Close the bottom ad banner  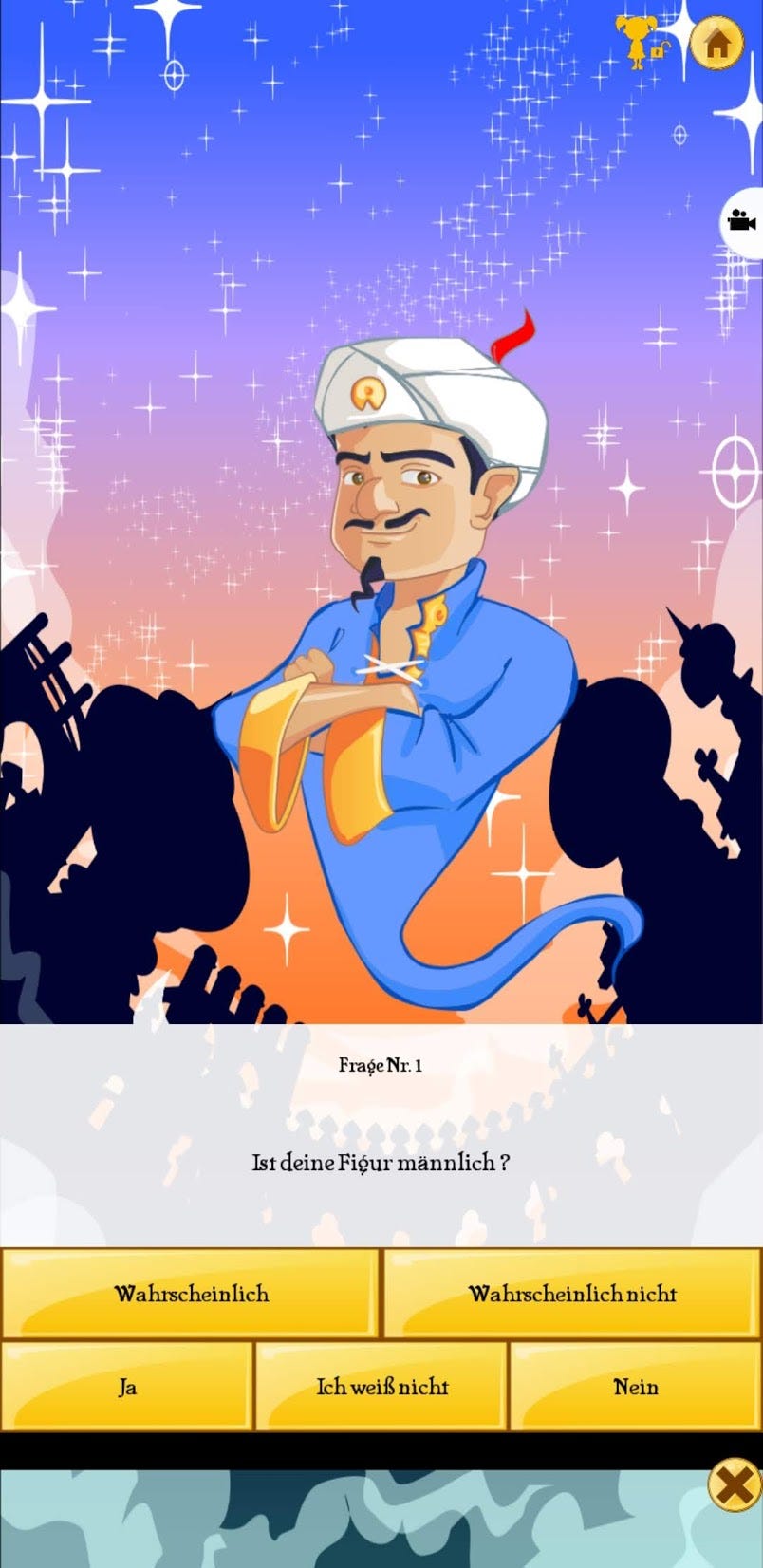coord(735,1485)
